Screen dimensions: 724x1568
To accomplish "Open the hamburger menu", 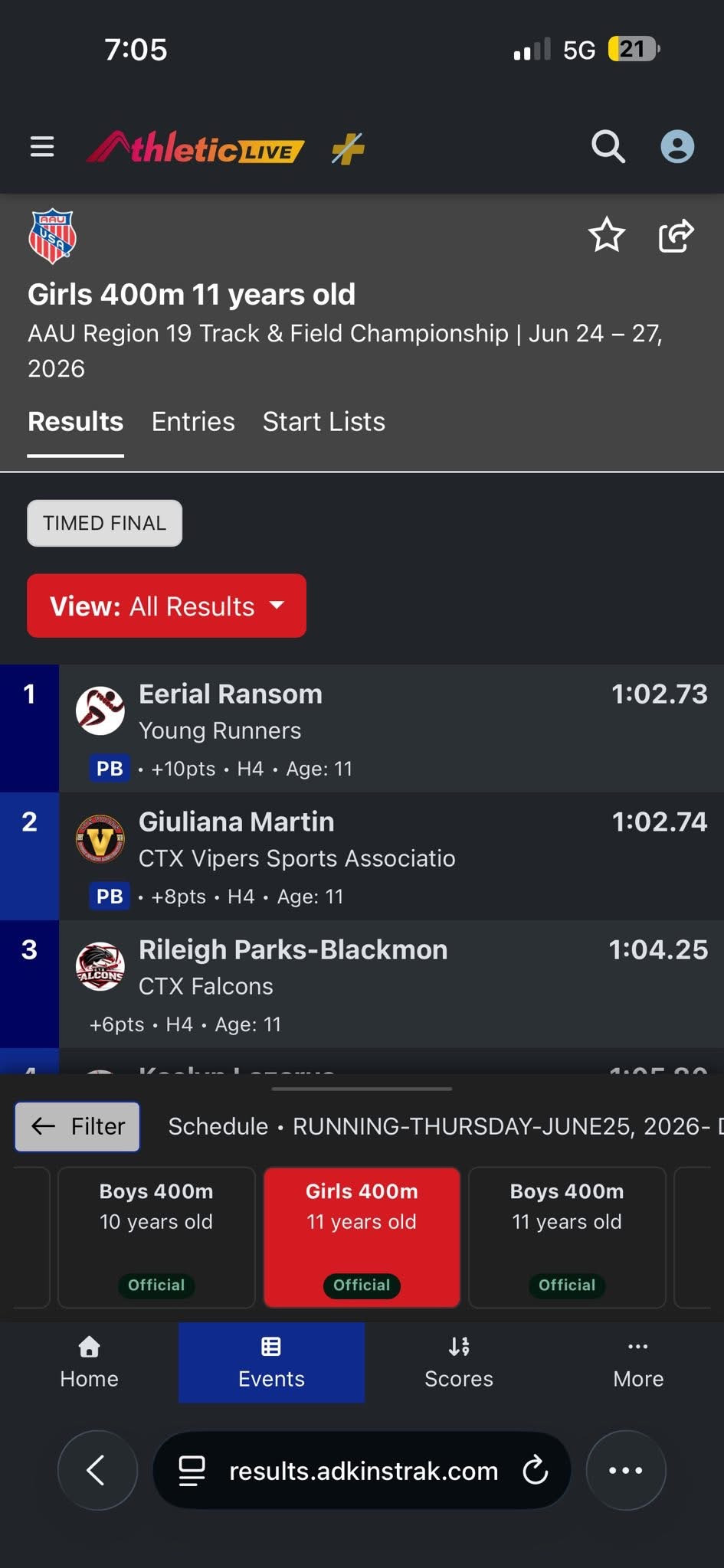I will (x=42, y=146).
